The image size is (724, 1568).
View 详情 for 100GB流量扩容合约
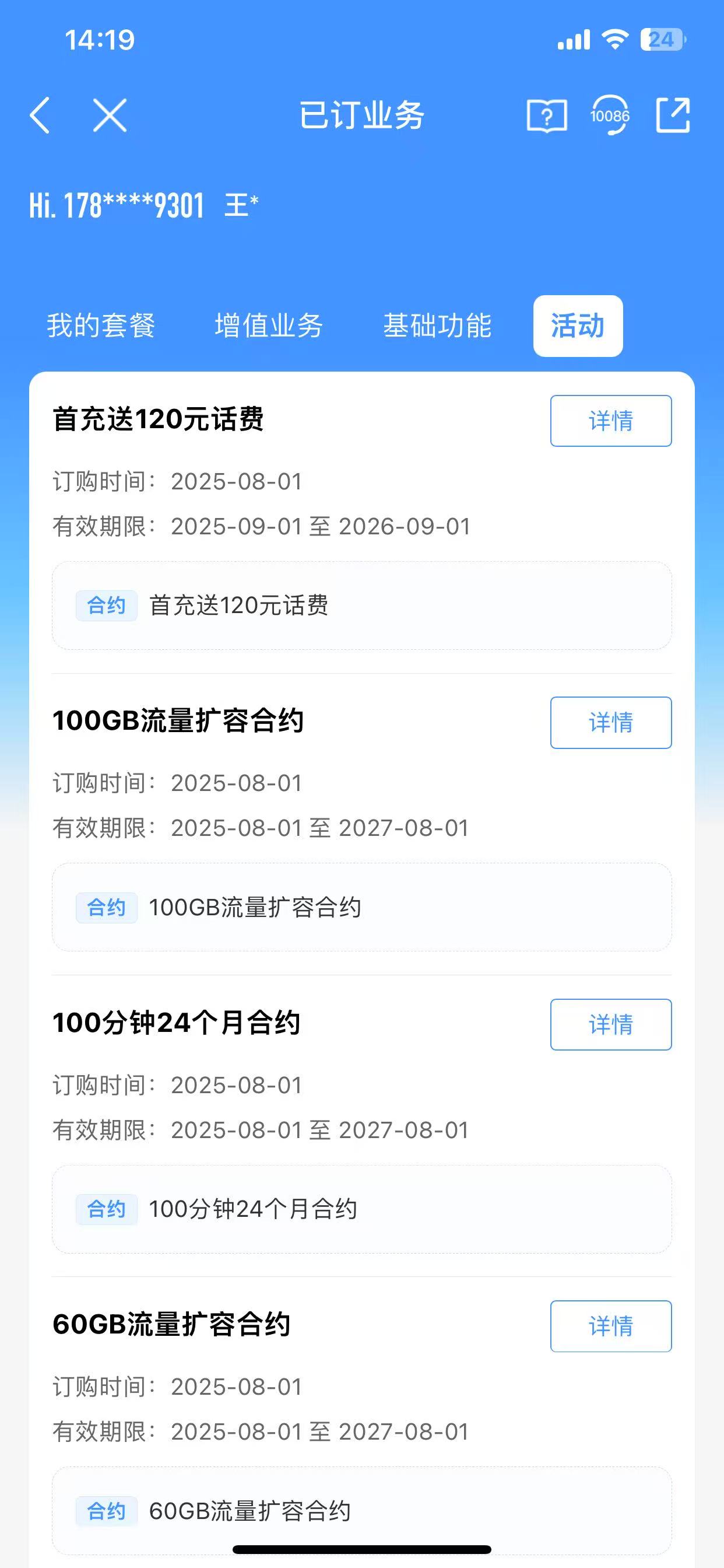tap(610, 723)
